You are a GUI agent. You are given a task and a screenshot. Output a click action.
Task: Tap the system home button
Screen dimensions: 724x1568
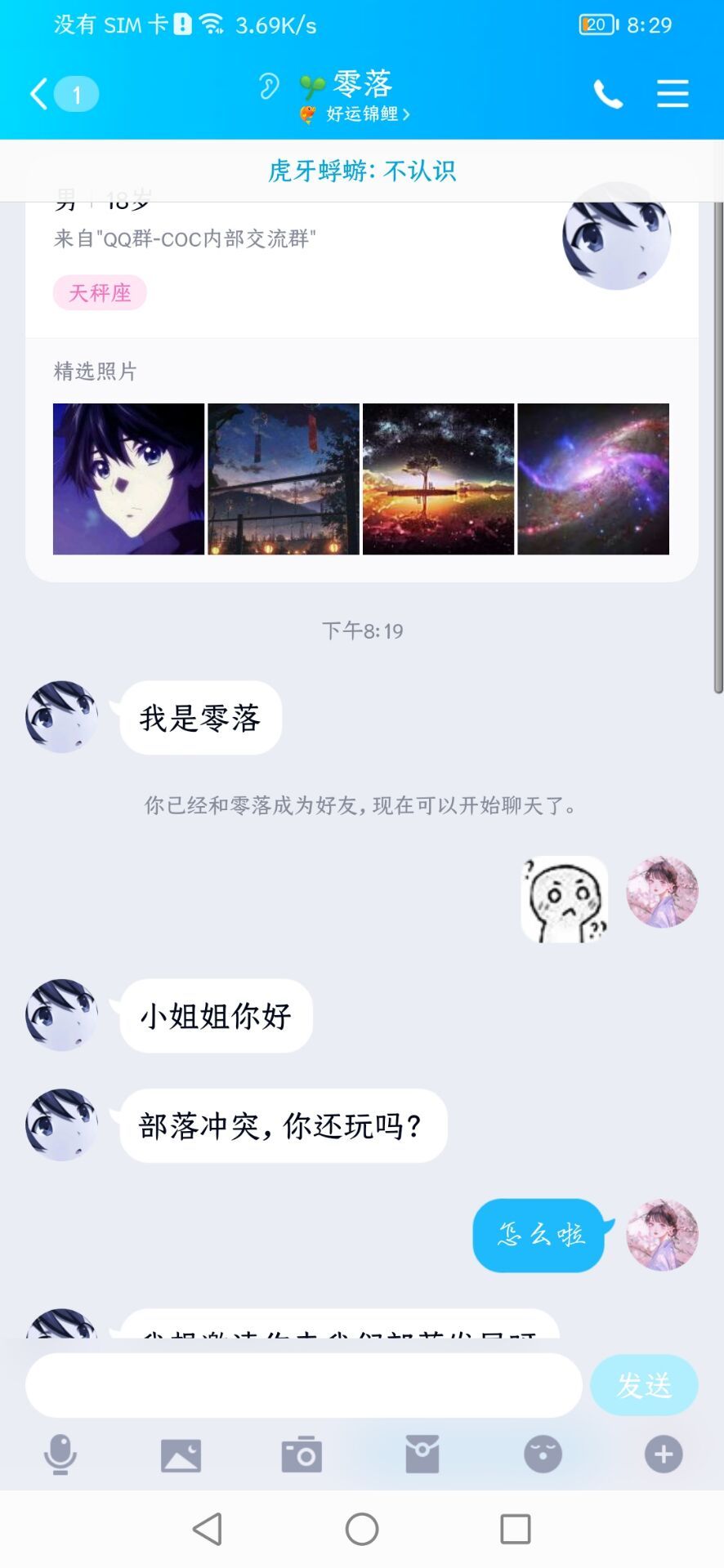point(362,1529)
